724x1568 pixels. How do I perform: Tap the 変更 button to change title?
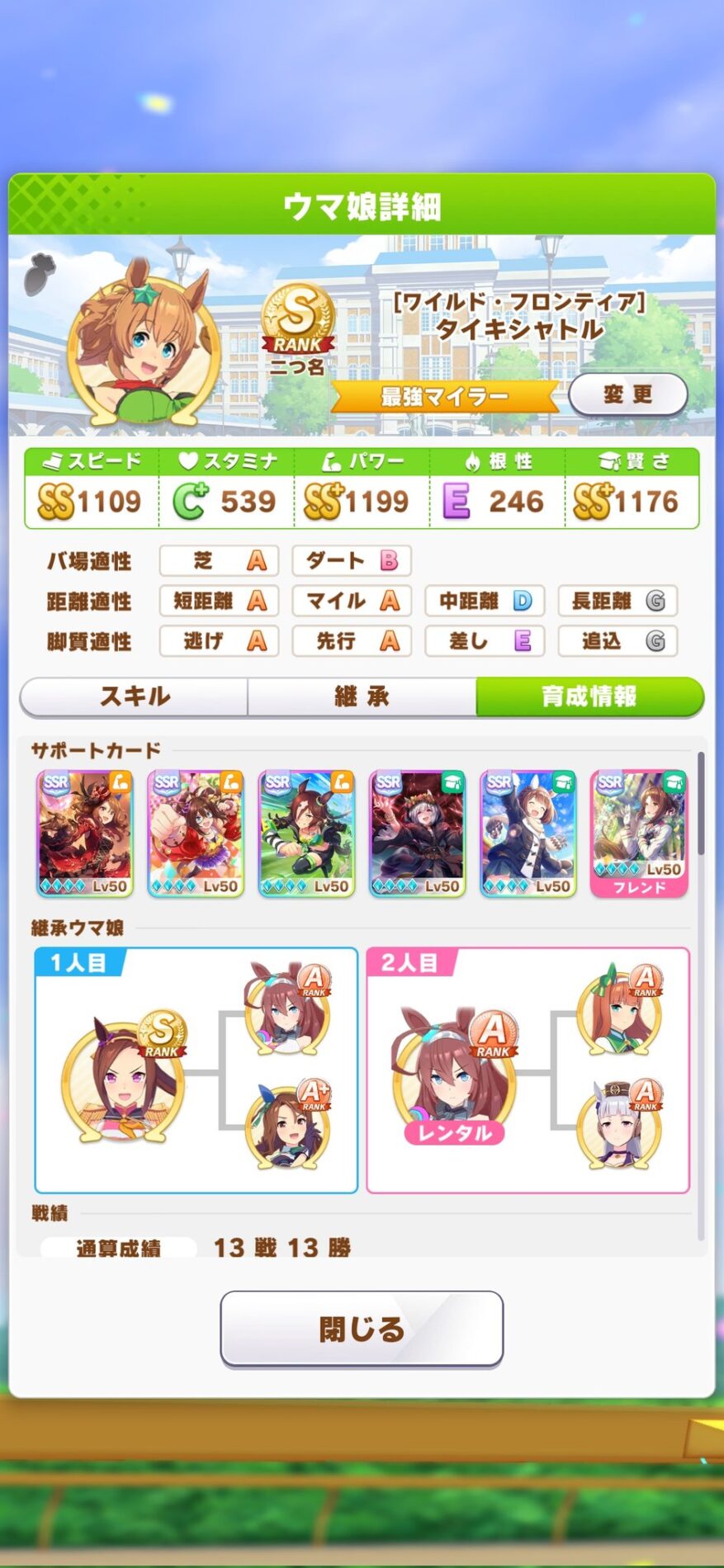[x=628, y=394]
